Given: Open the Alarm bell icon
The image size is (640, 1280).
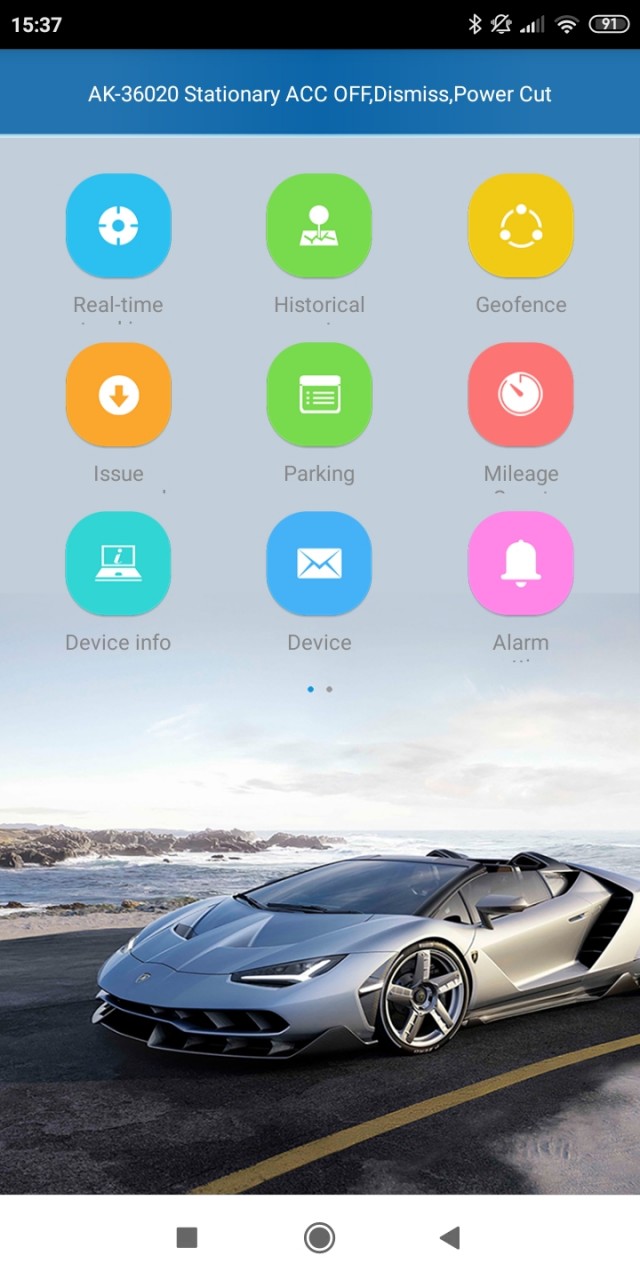Looking at the screenshot, I should pos(520,564).
